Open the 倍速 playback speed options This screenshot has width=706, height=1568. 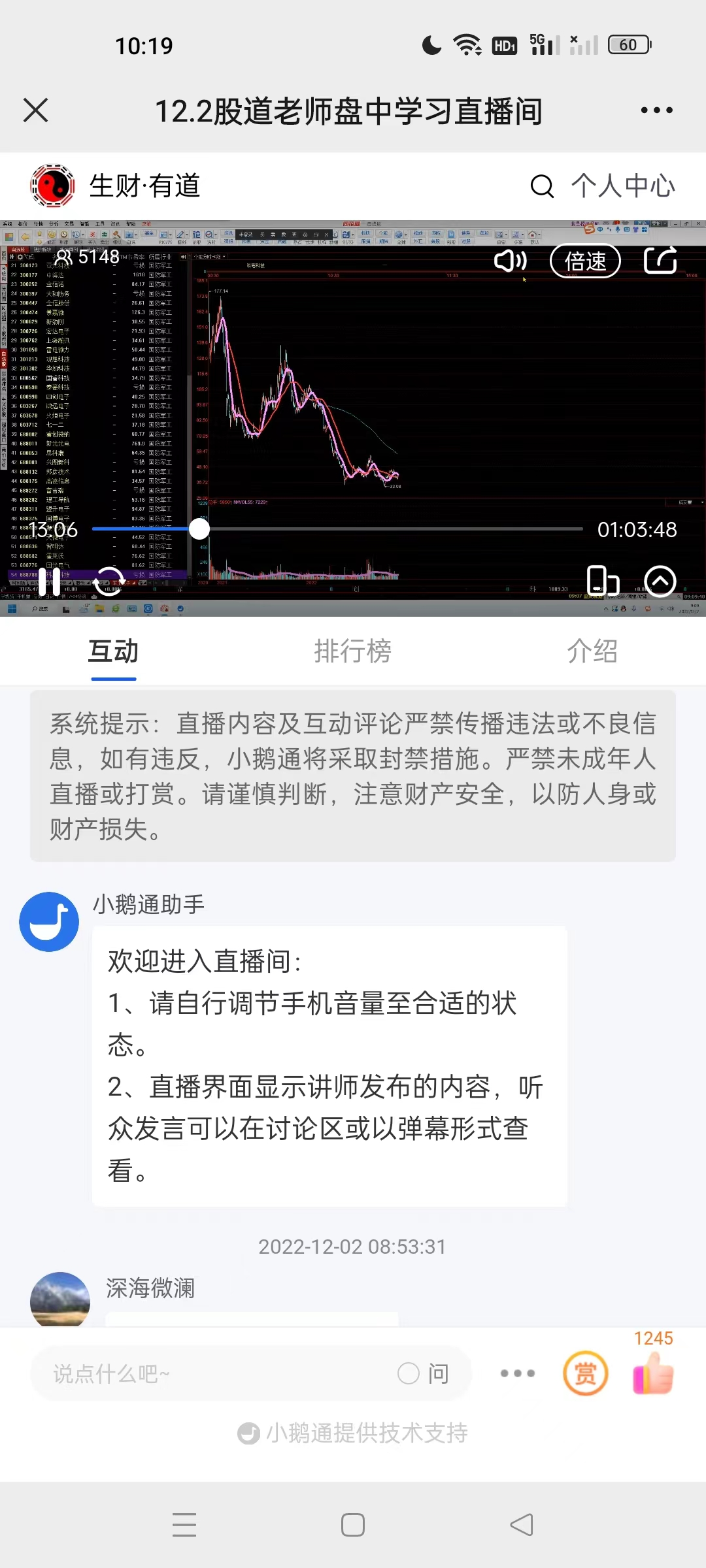click(585, 261)
